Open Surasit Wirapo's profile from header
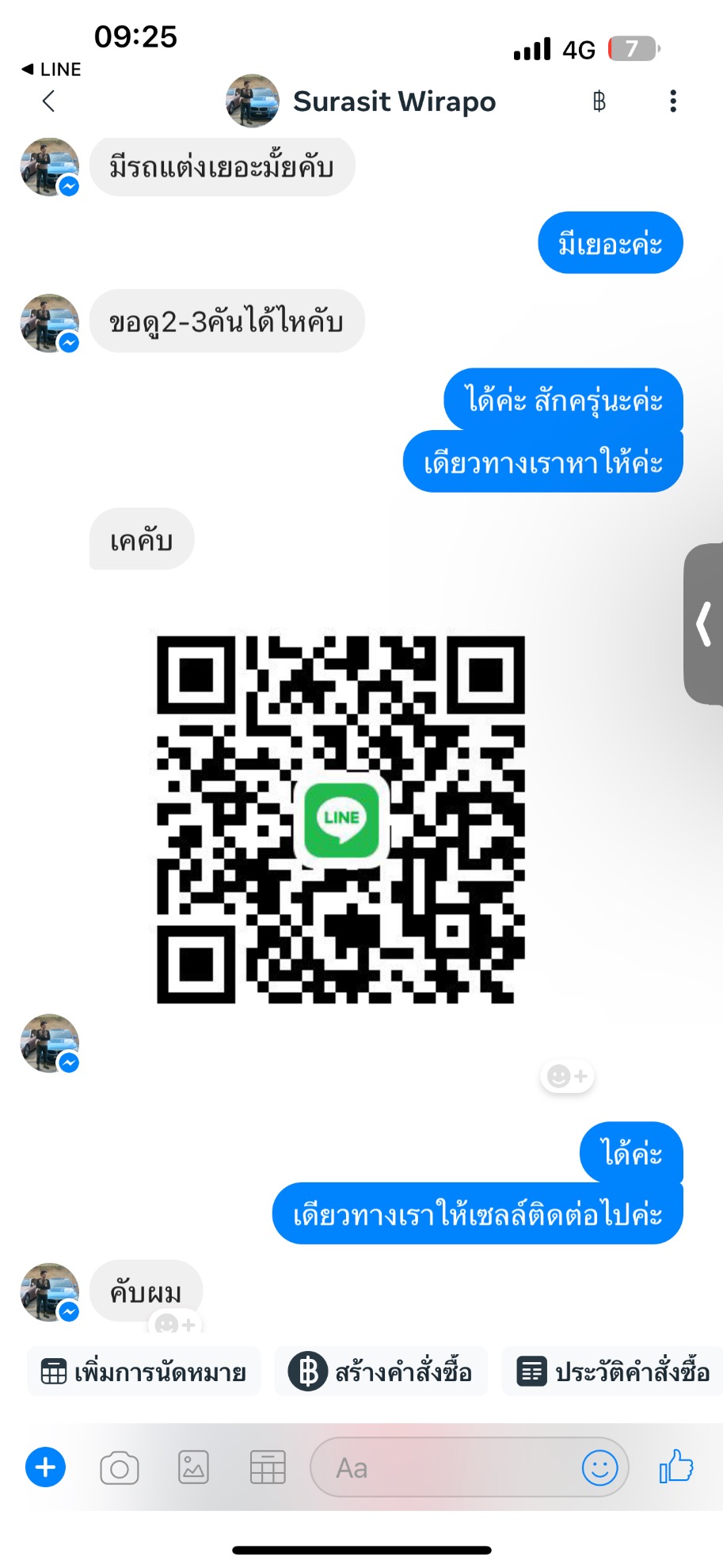This screenshot has height=1568, width=723. point(394,101)
